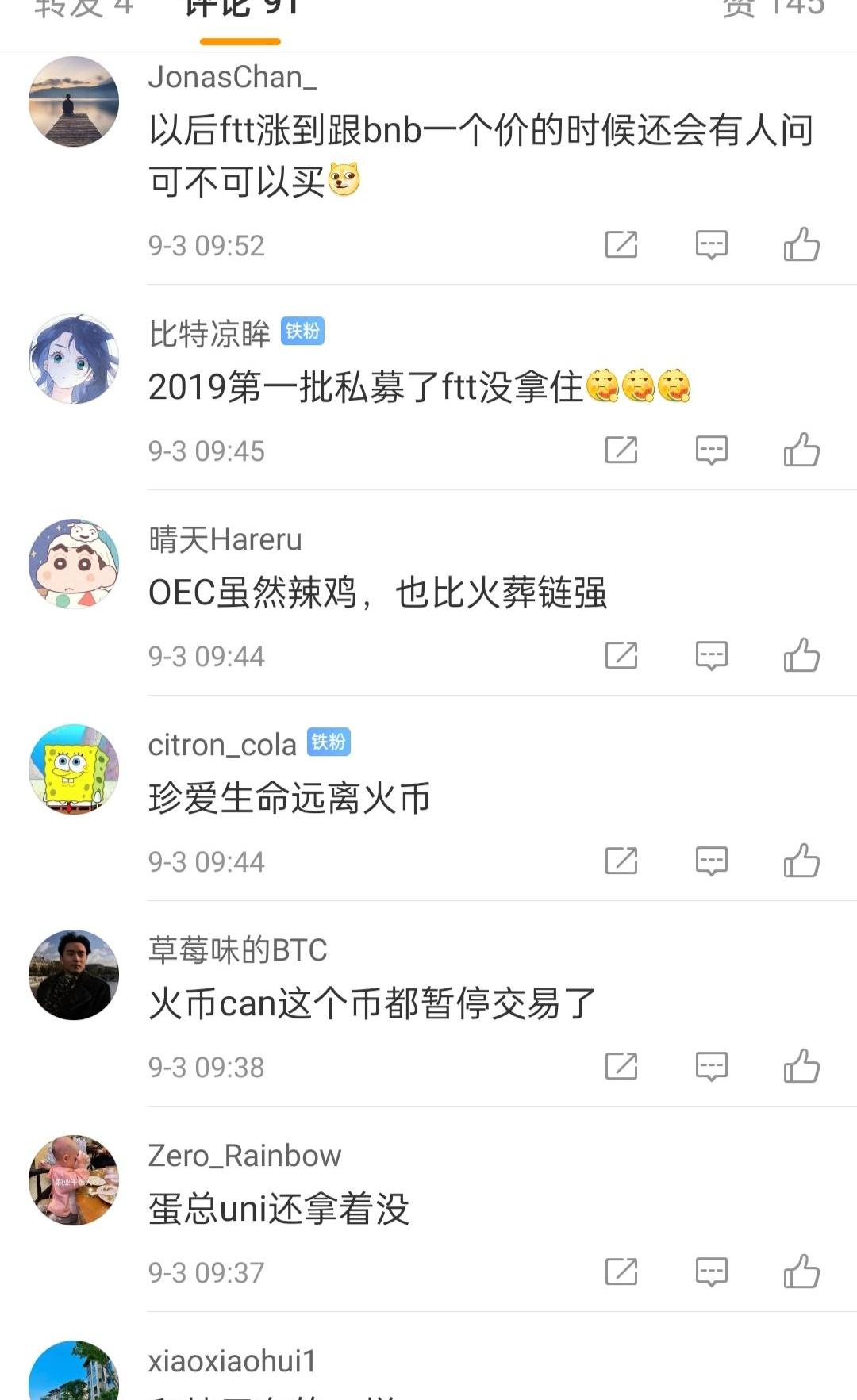Repost JonasChan_'s comment
Viewport: 857px width, 1400px height.
pos(621,244)
